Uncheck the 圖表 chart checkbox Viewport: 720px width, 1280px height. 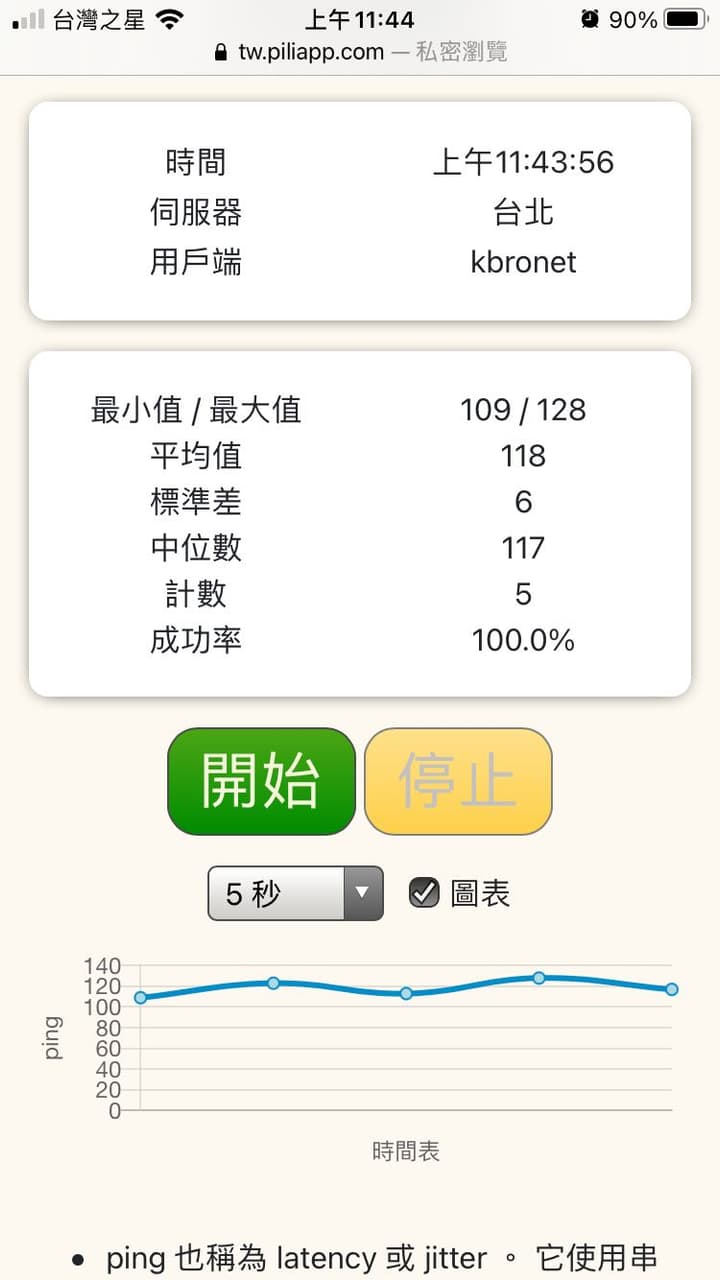(425, 893)
